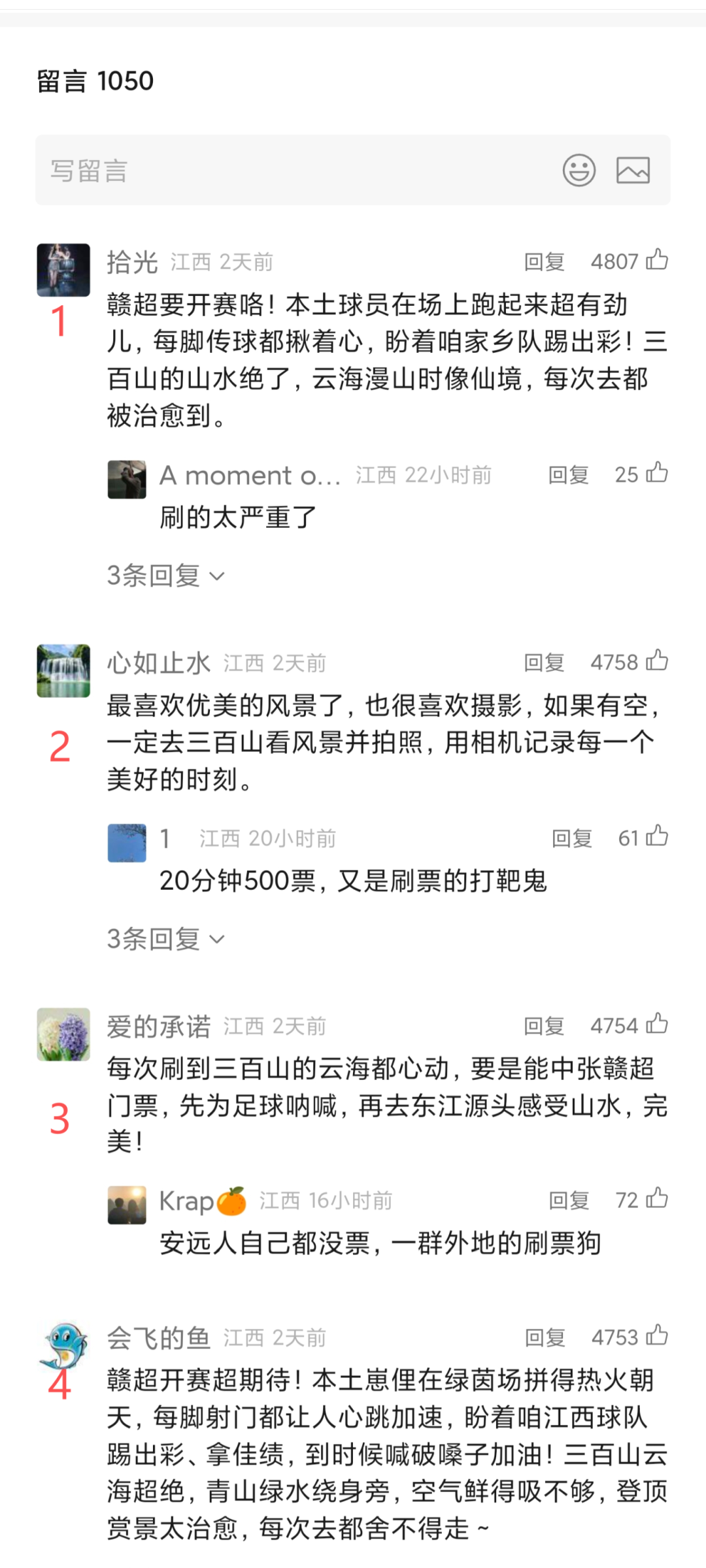Reply to 爱的承诺's comment
706x1568 pixels.
pos(544,1026)
